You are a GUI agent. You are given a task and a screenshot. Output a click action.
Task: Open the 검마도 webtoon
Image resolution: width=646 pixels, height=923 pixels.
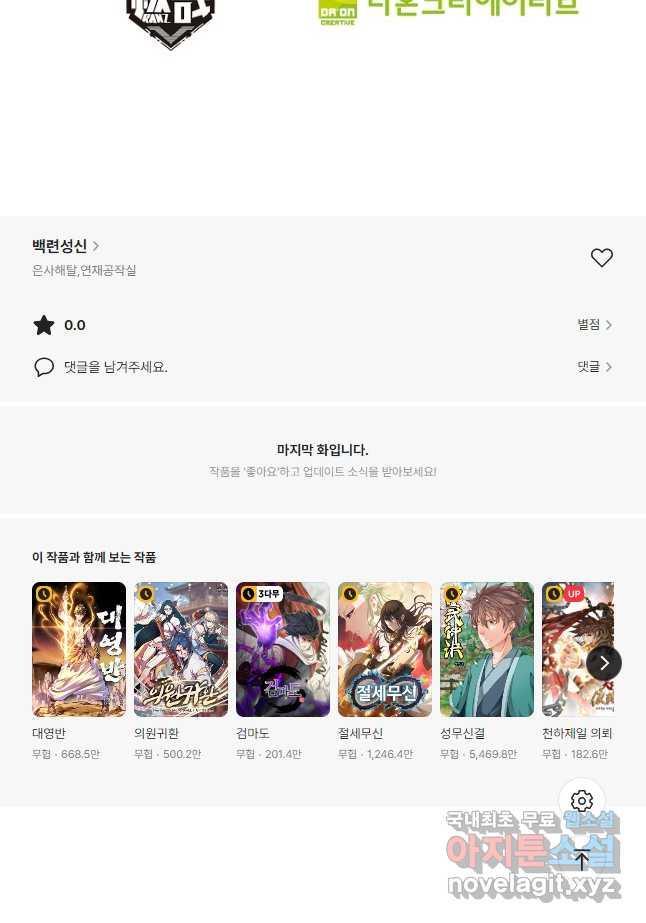(x=283, y=649)
